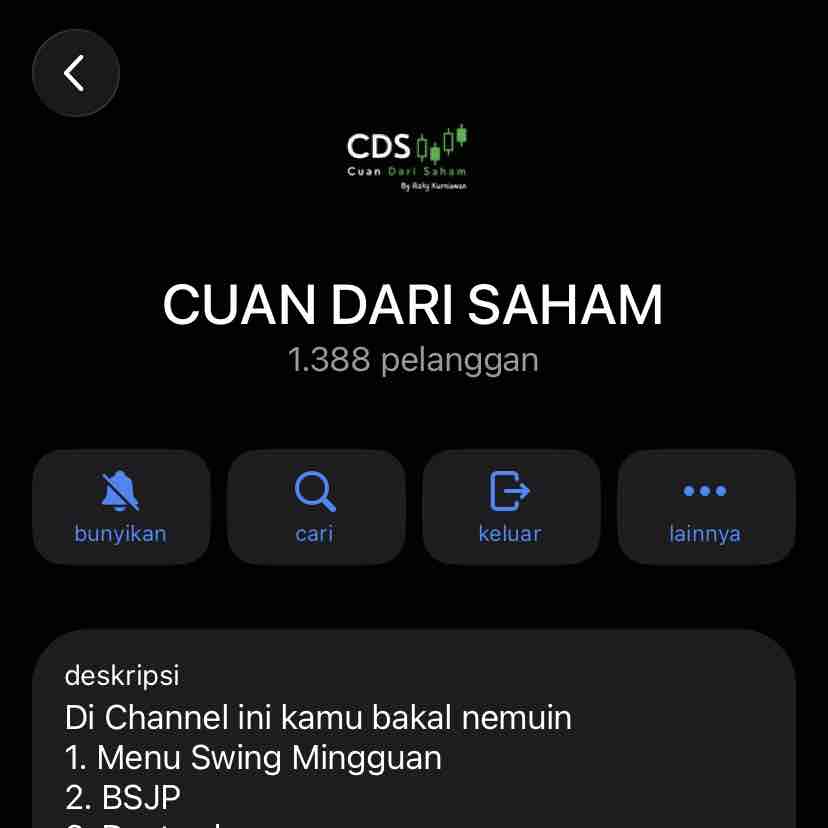Viewport: 828px width, 828px height.
Task: Leave the channel via keluar
Action: [x=510, y=507]
